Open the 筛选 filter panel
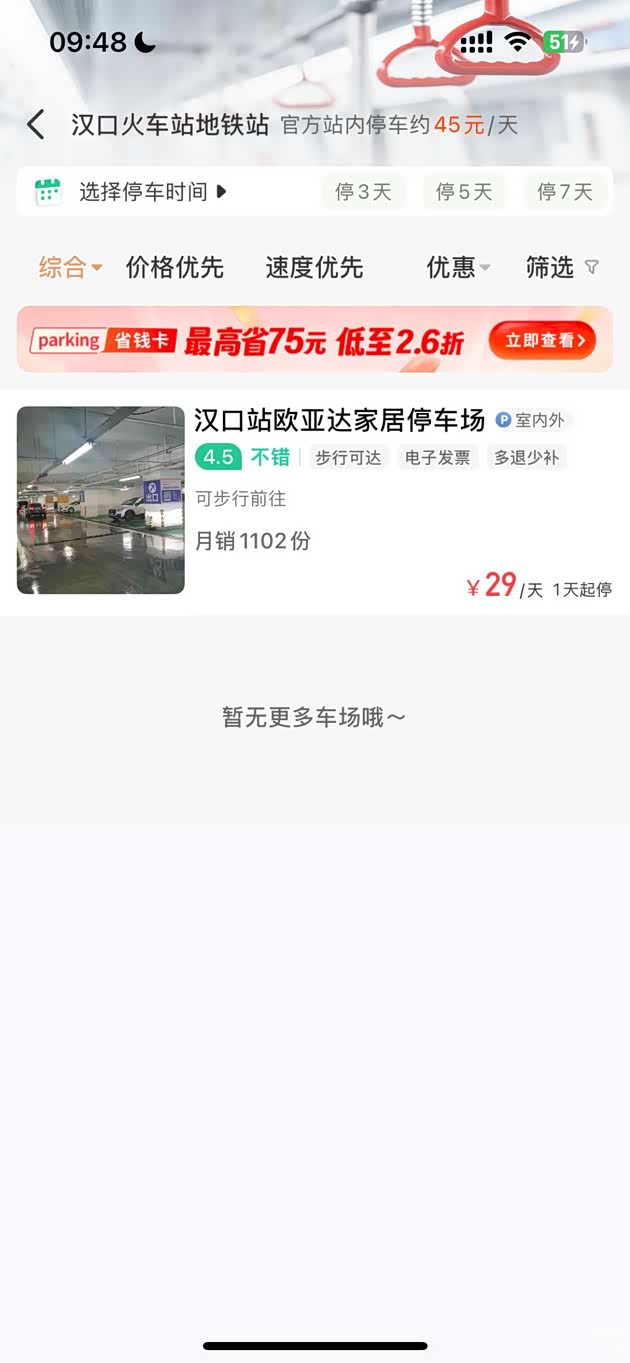630x1363 pixels. [562, 267]
